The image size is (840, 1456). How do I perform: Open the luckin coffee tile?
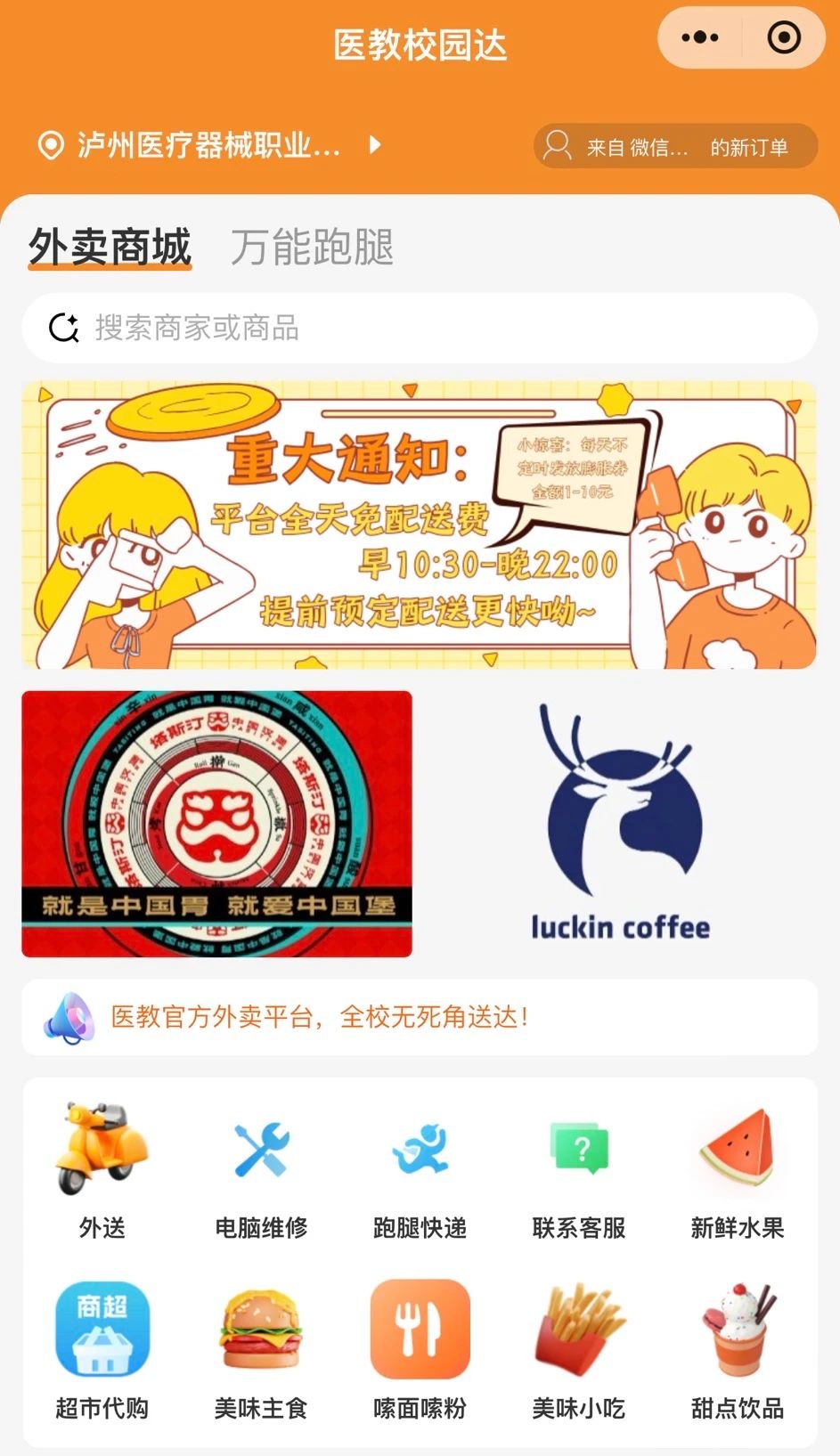[x=621, y=824]
